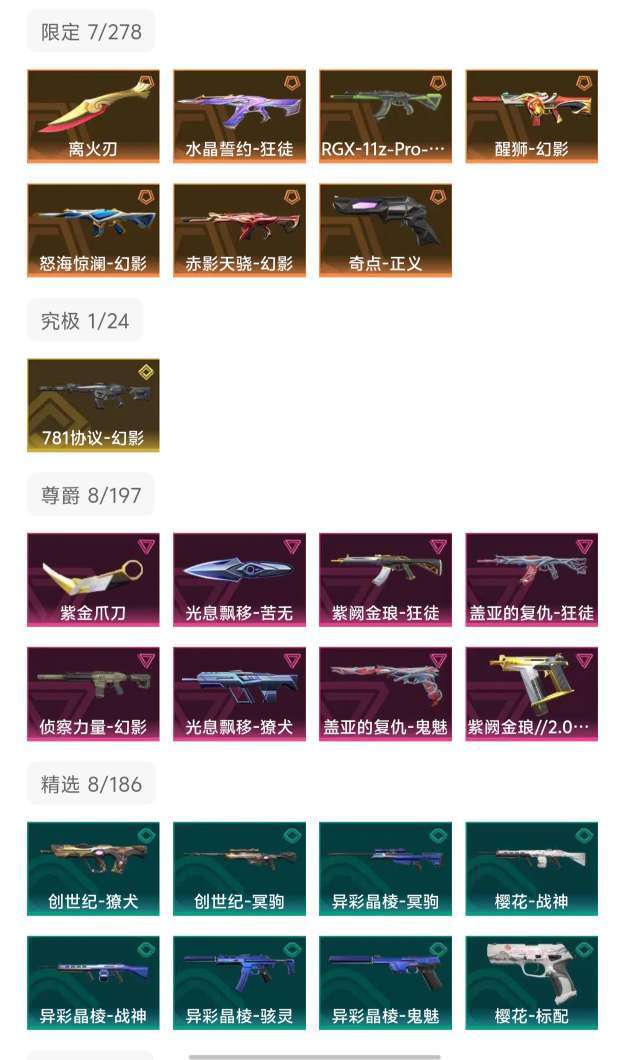The height and width of the screenshot is (1060, 630).
Task: Open the 盖亚的复仇-鬼魅 skin card
Action: click(x=385, y=694)
